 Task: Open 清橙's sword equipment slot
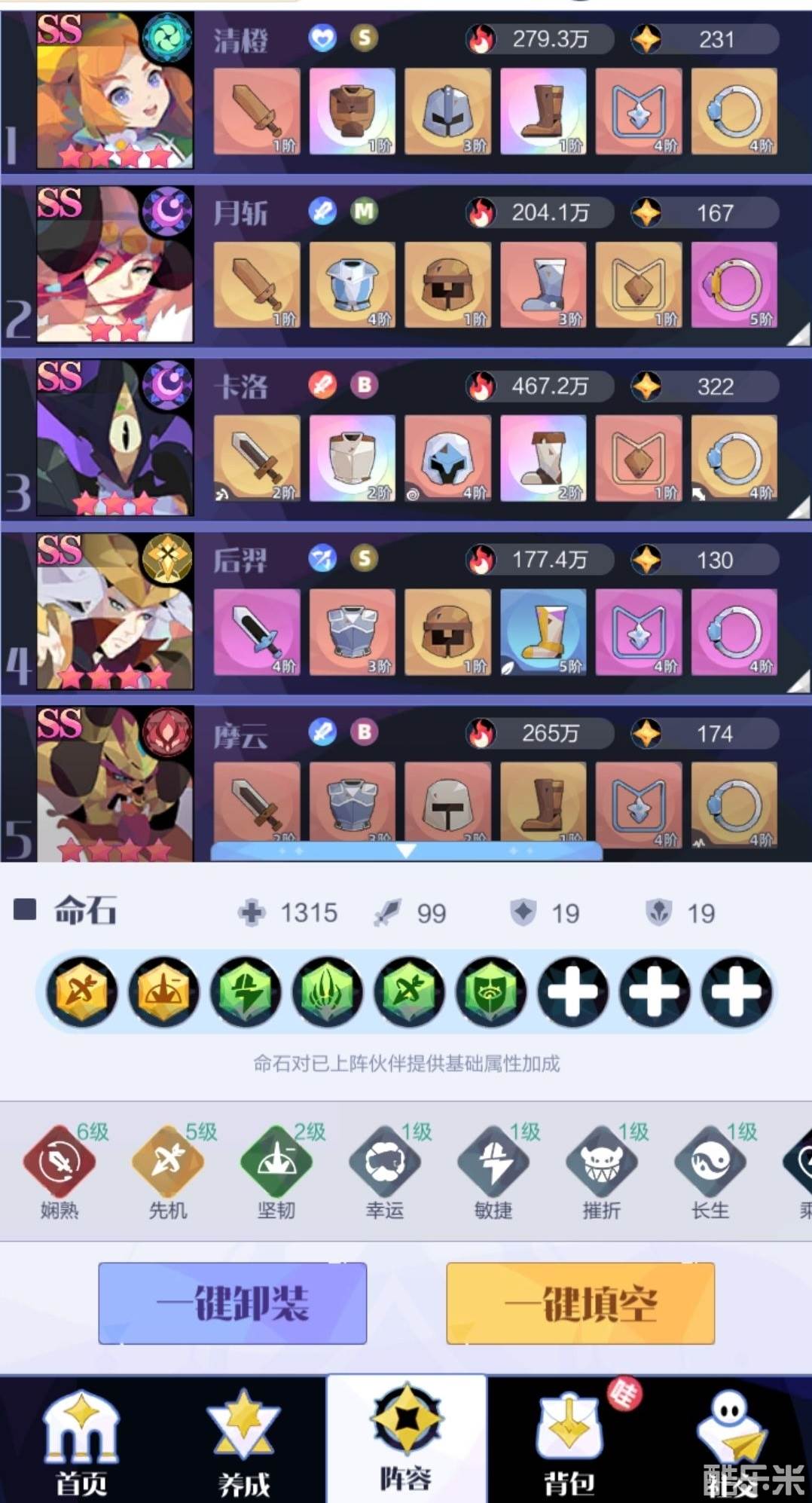[257, 112]
